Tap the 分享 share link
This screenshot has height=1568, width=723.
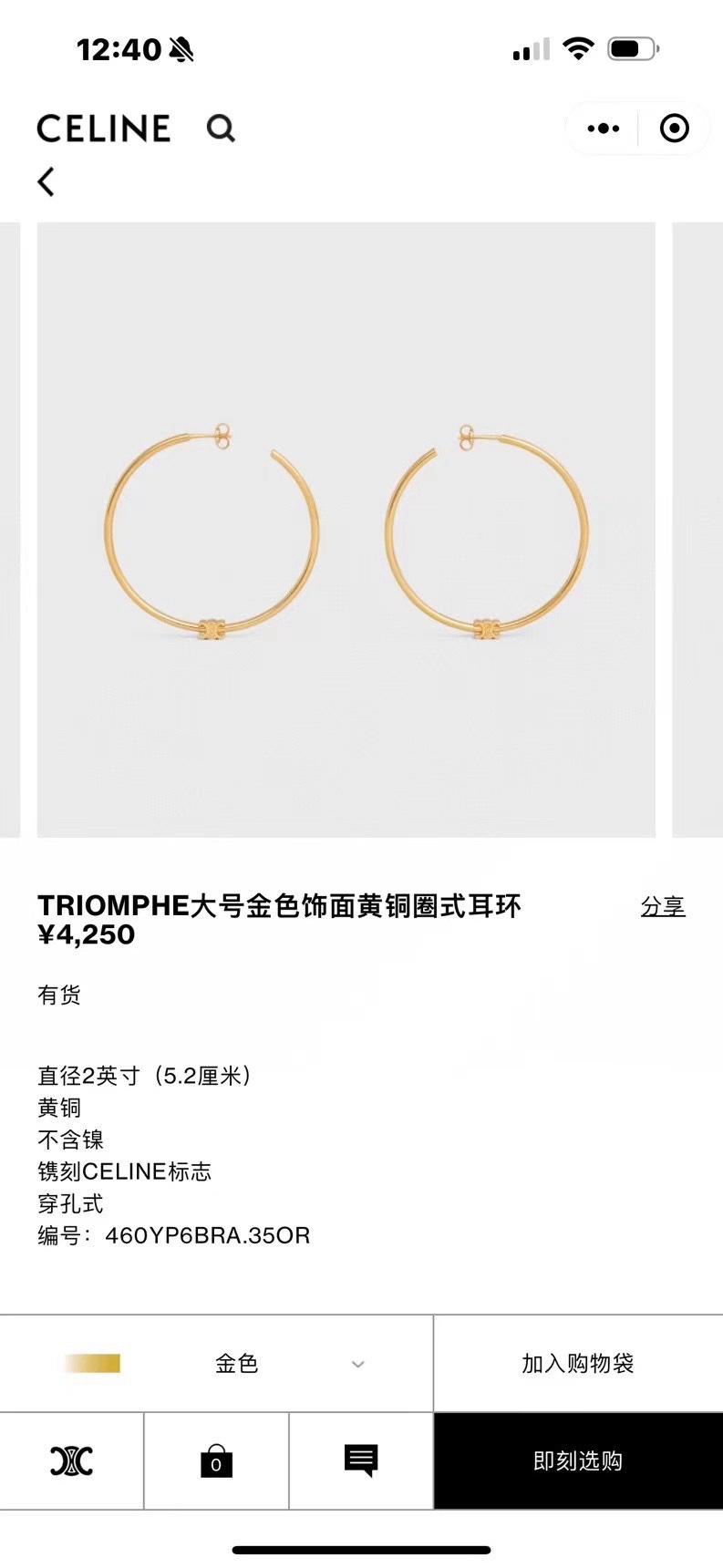[x=662, y=906]
